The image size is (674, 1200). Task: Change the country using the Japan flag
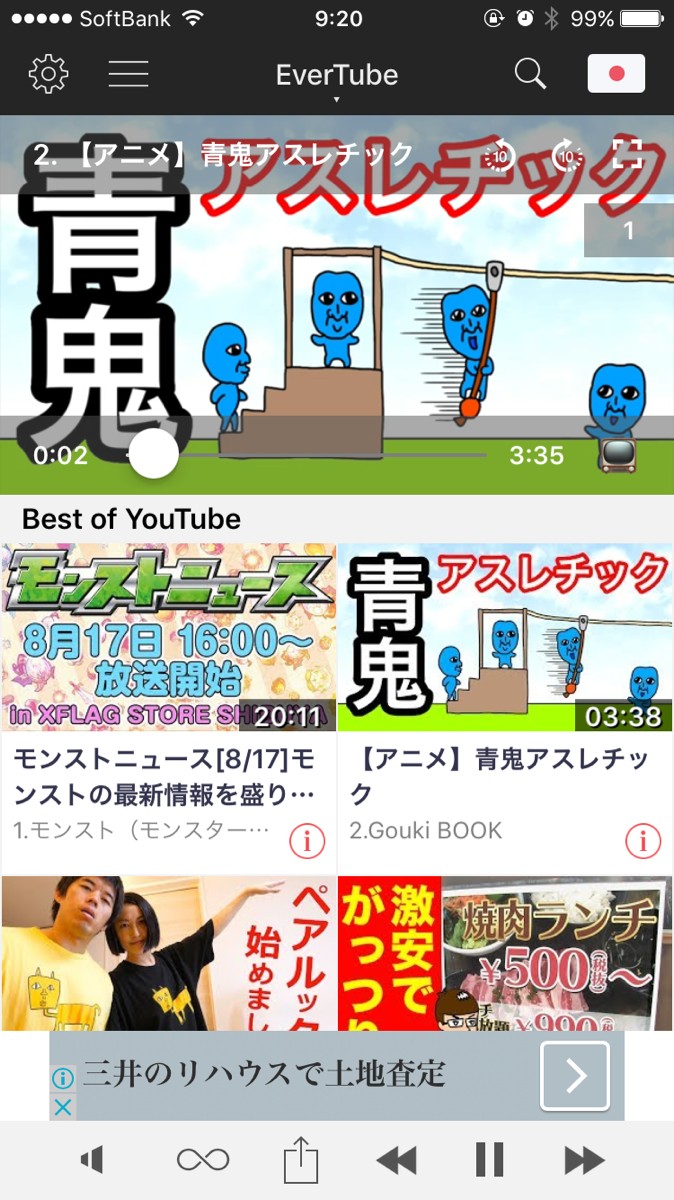pyautogui.click(x=616, y=74)
